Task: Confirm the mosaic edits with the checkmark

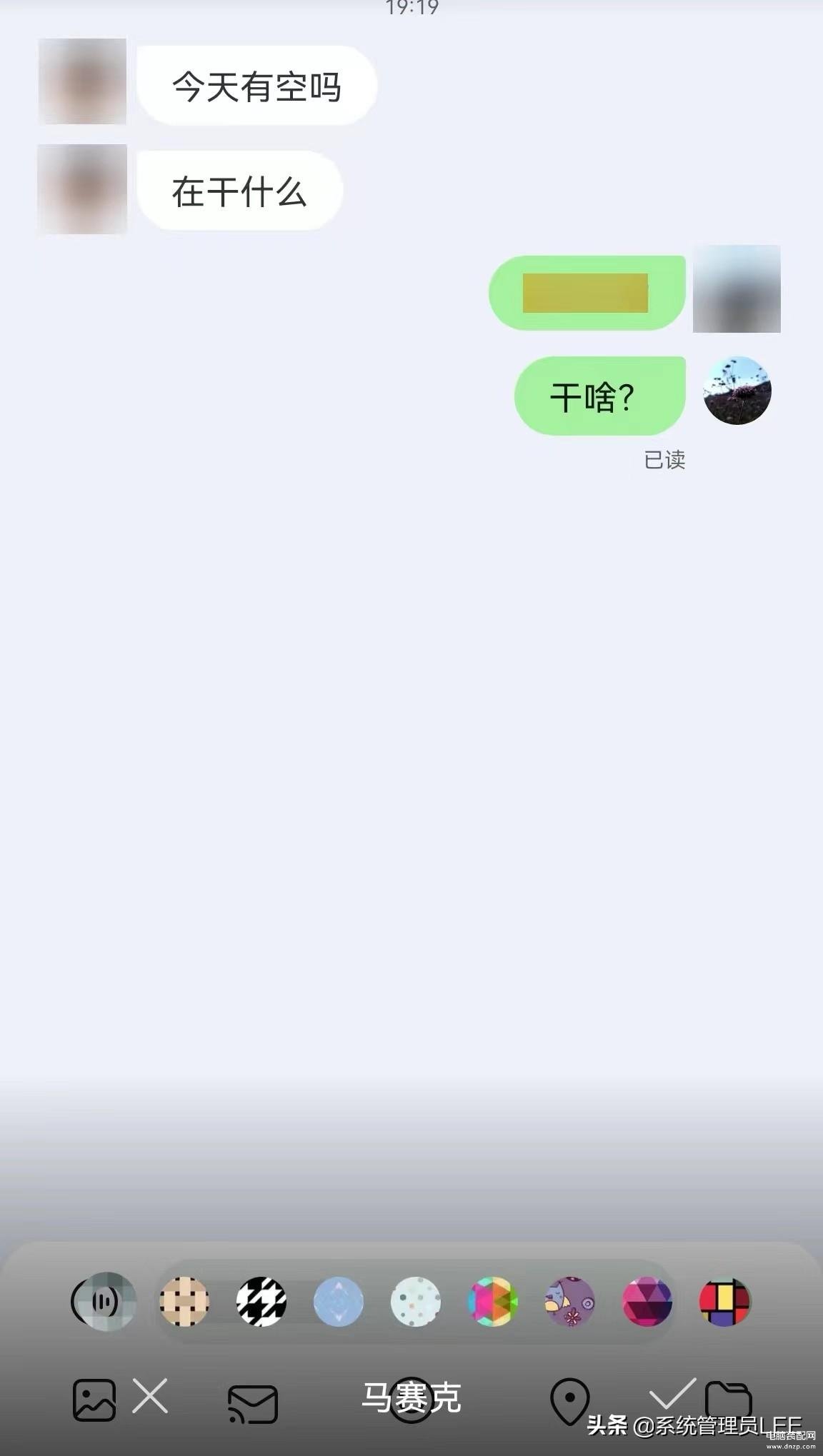Action: [x=672, y=1395]
